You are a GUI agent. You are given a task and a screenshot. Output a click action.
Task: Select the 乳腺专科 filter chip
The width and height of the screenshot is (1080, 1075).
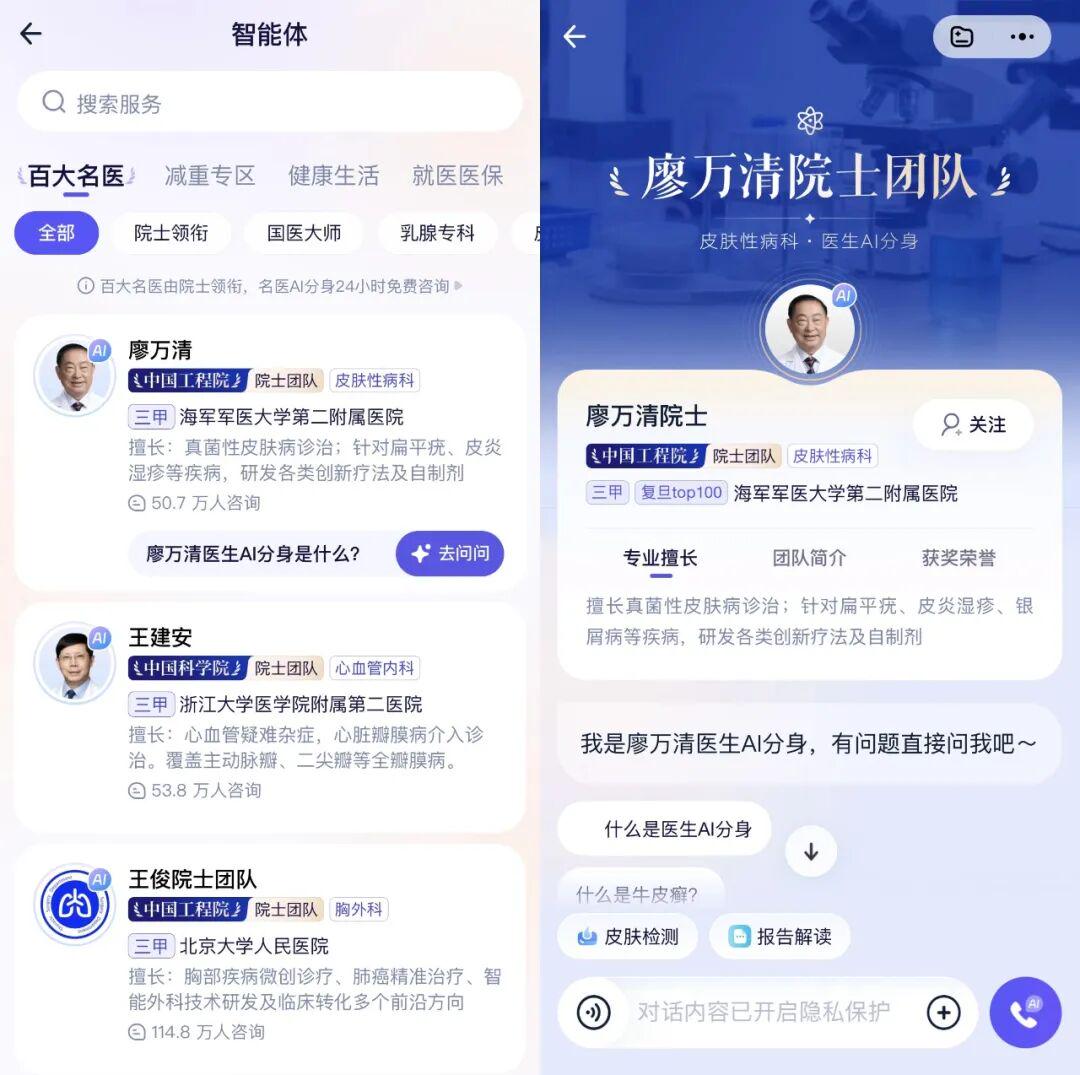pos(437,233)
